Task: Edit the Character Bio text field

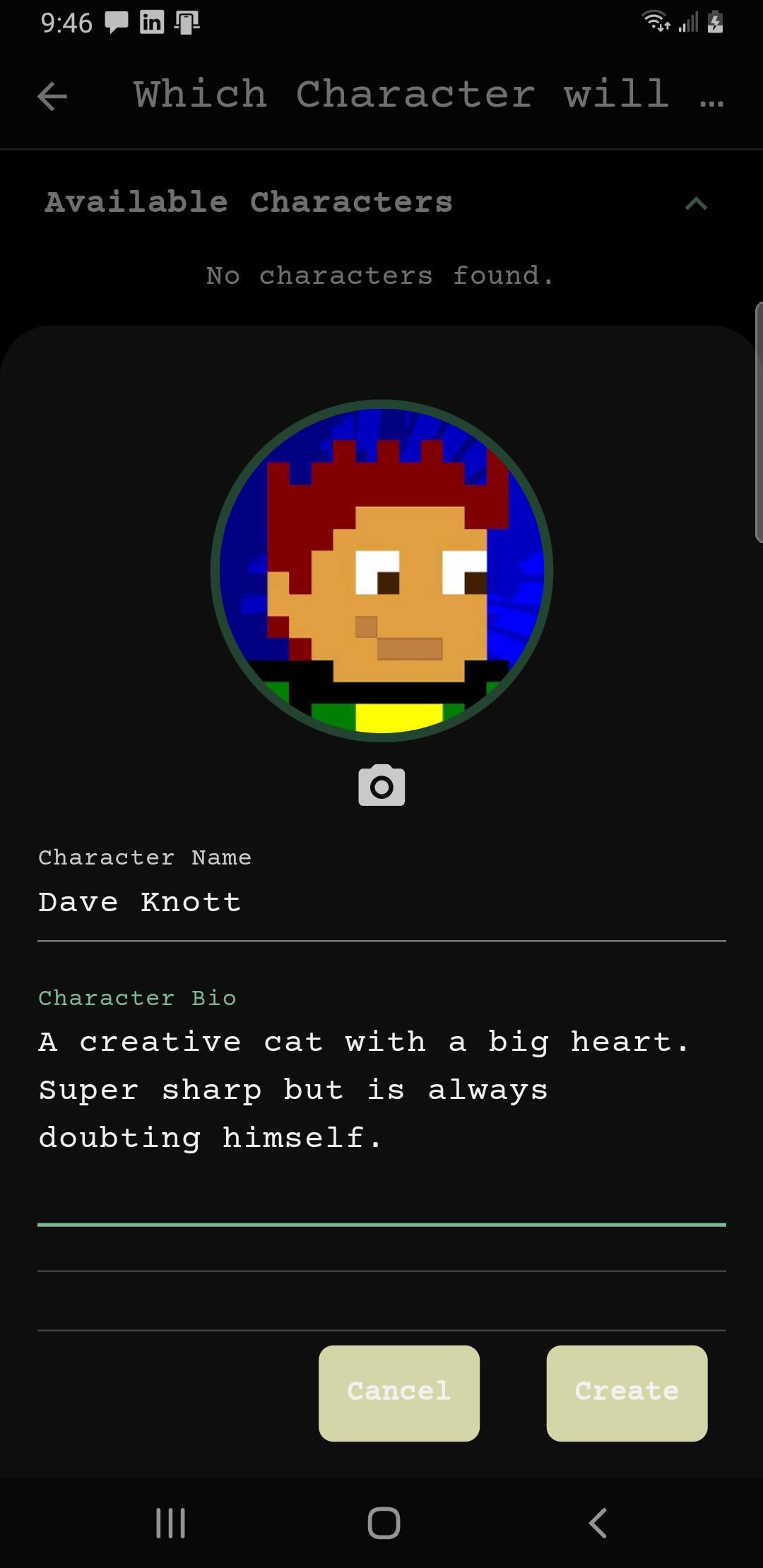Action: pos(381,1091)
